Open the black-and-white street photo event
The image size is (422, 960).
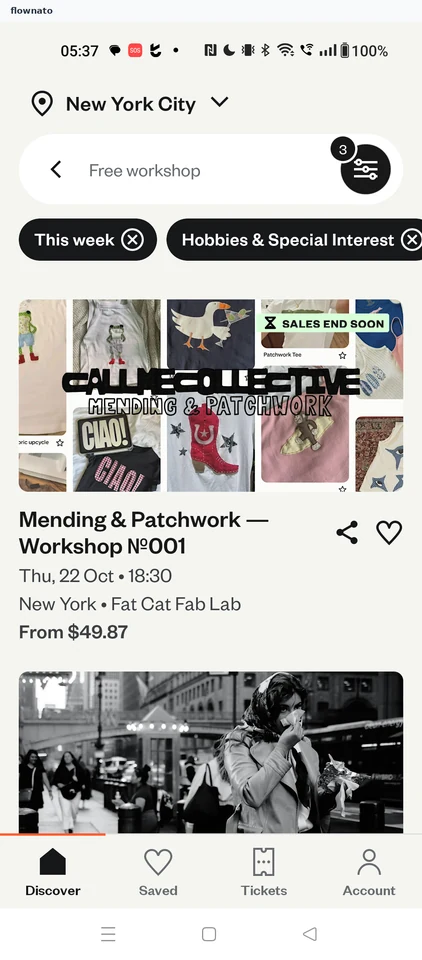211,752
